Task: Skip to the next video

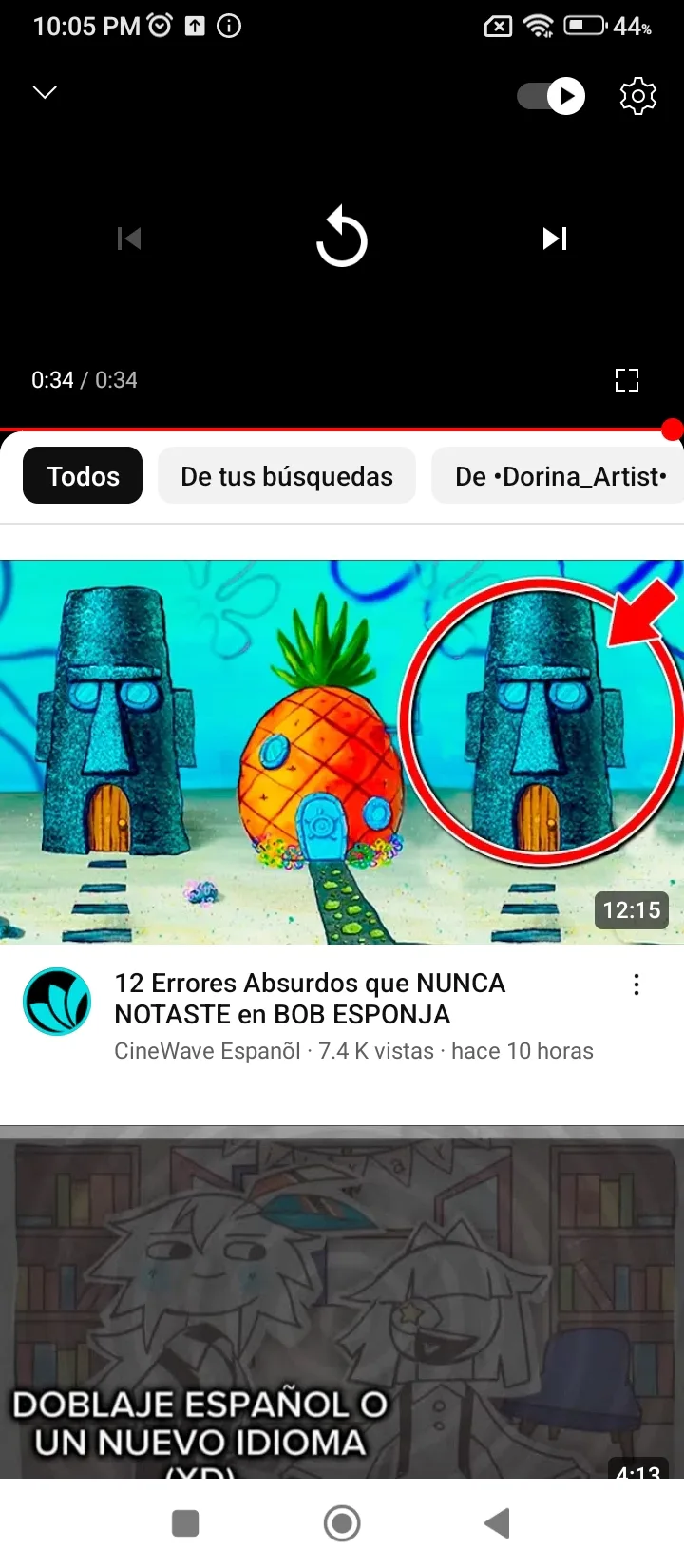Action: pyautogui.click(x=555, y=239)
